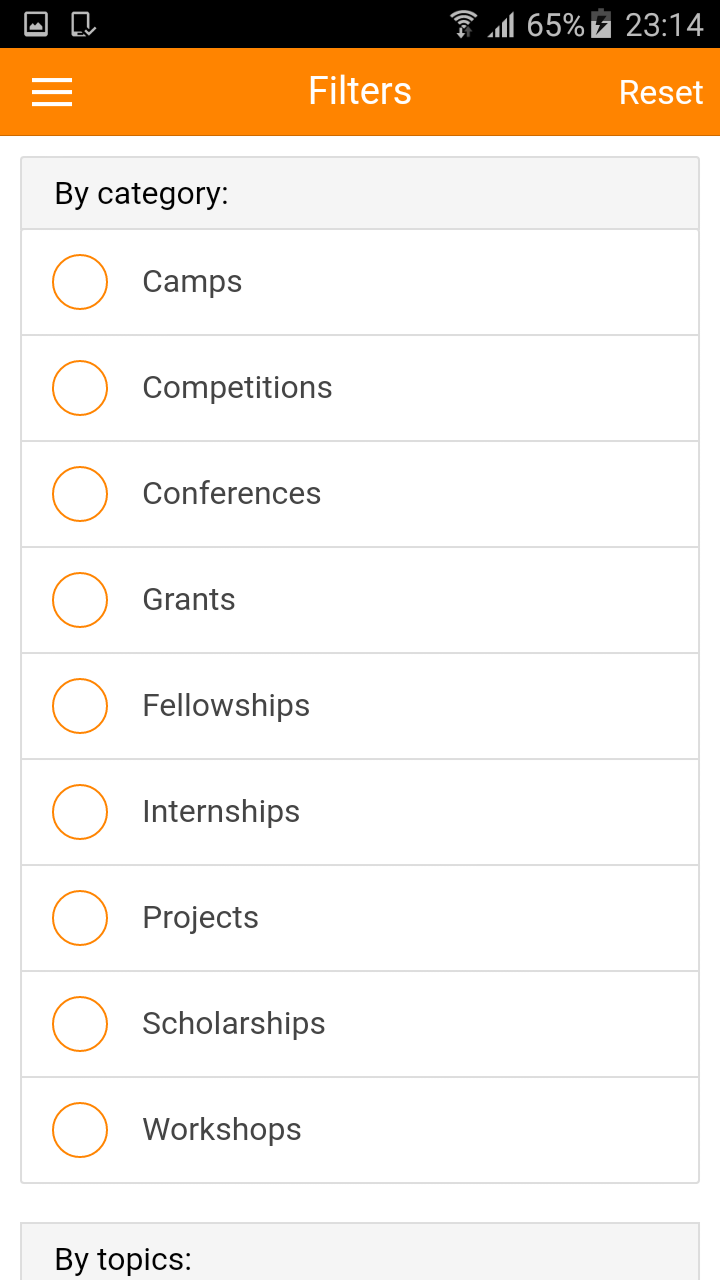The height and width of the screenshot is (1280, 720).
Task: Choose the Conferences category
Action: 80,494
